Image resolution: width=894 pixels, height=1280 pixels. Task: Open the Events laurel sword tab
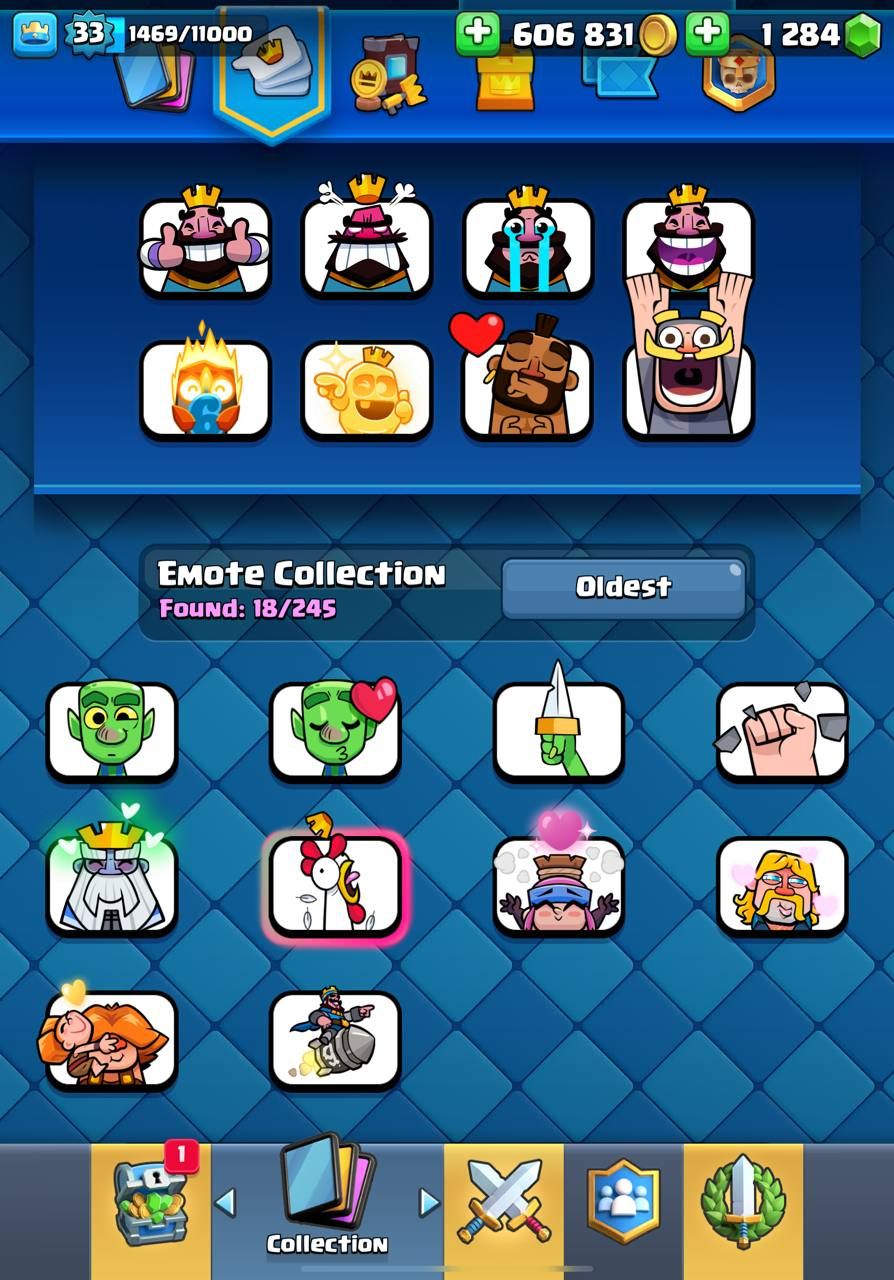pyautogui.click(x=743, y=1208)
